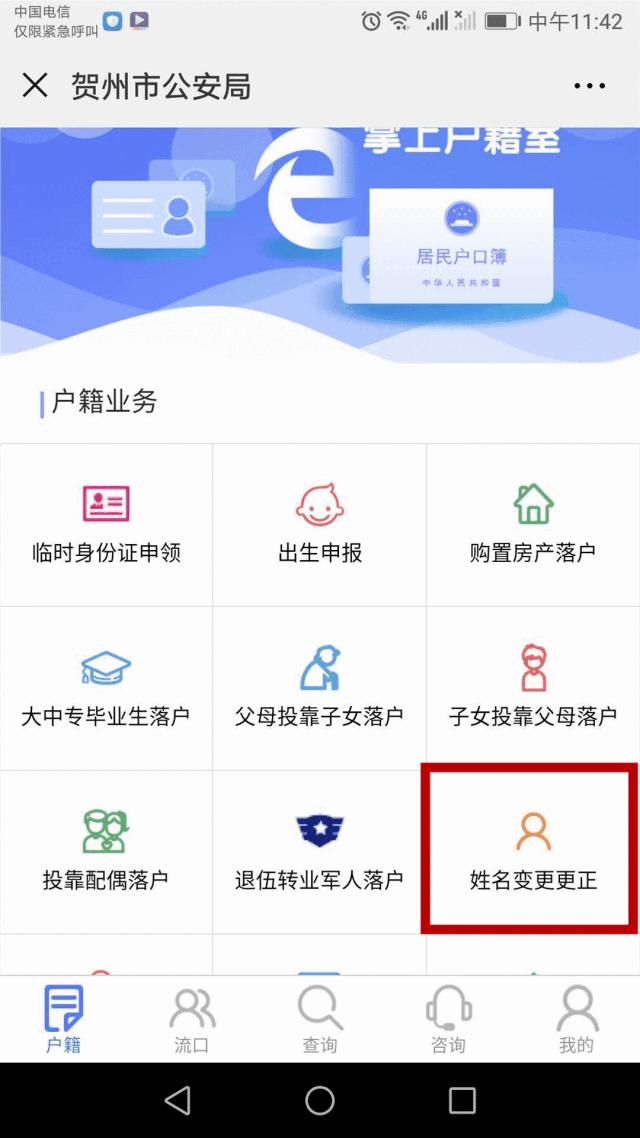Open the 咨询 tab
The height and width of the screenshot is (1138, 640).
coord(448,1019)
